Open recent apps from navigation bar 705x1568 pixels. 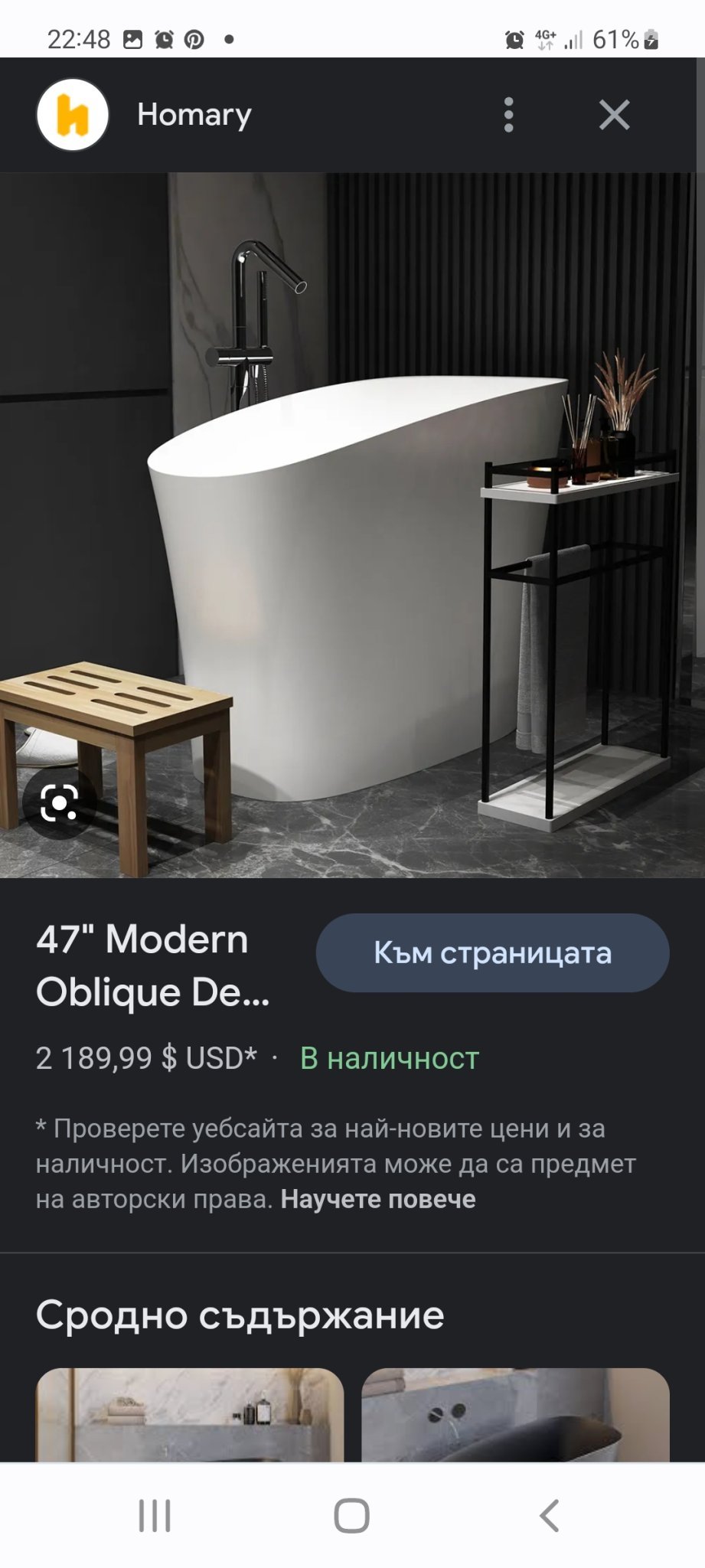coord(155,1515)
